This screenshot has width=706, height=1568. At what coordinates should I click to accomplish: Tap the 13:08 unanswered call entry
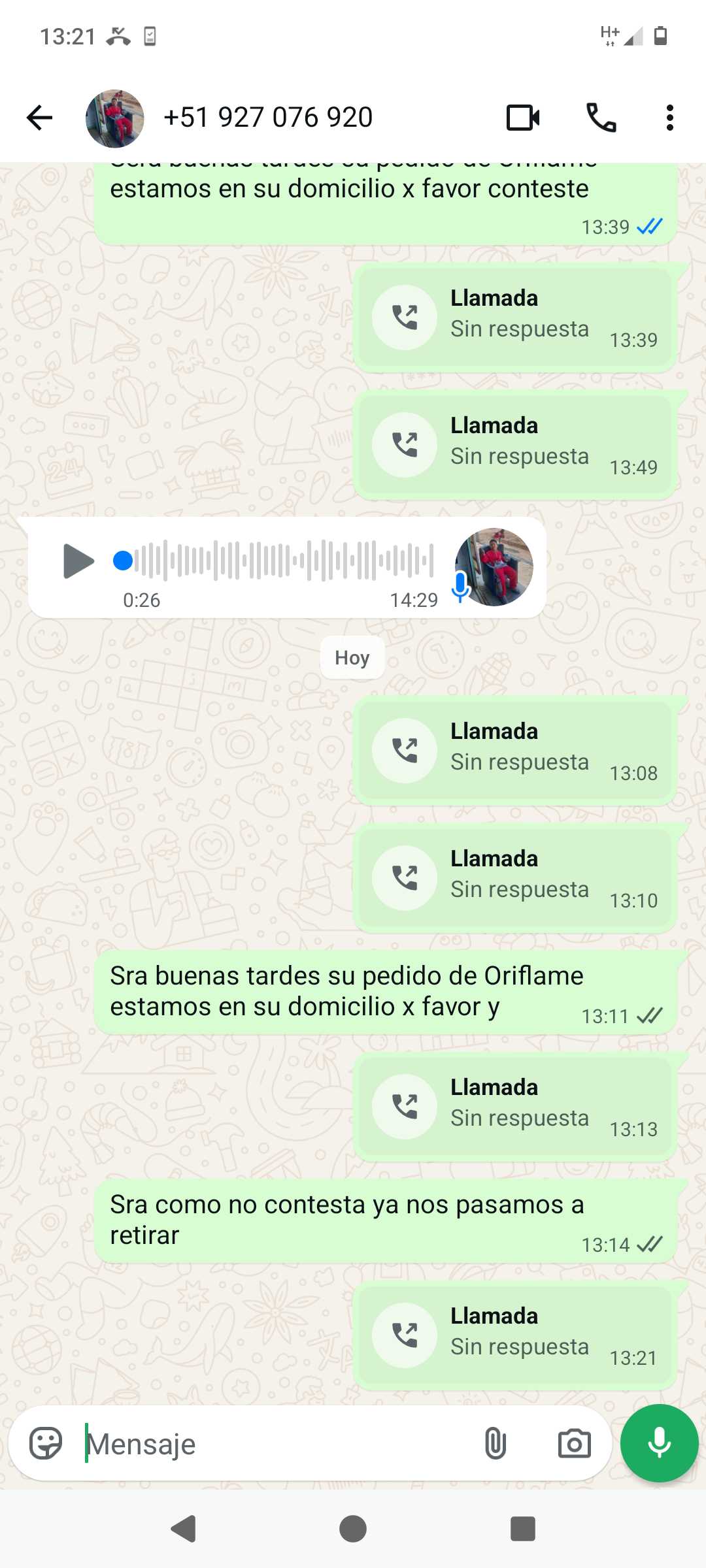point(515,751)
